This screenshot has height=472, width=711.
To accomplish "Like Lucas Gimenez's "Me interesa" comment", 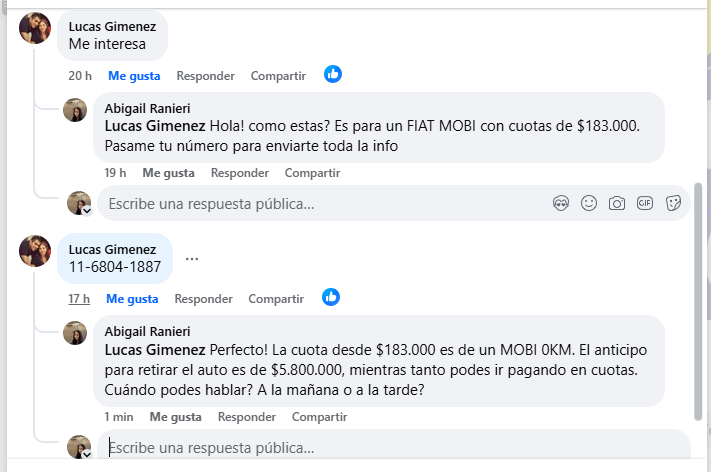I will tap(134, 76).
